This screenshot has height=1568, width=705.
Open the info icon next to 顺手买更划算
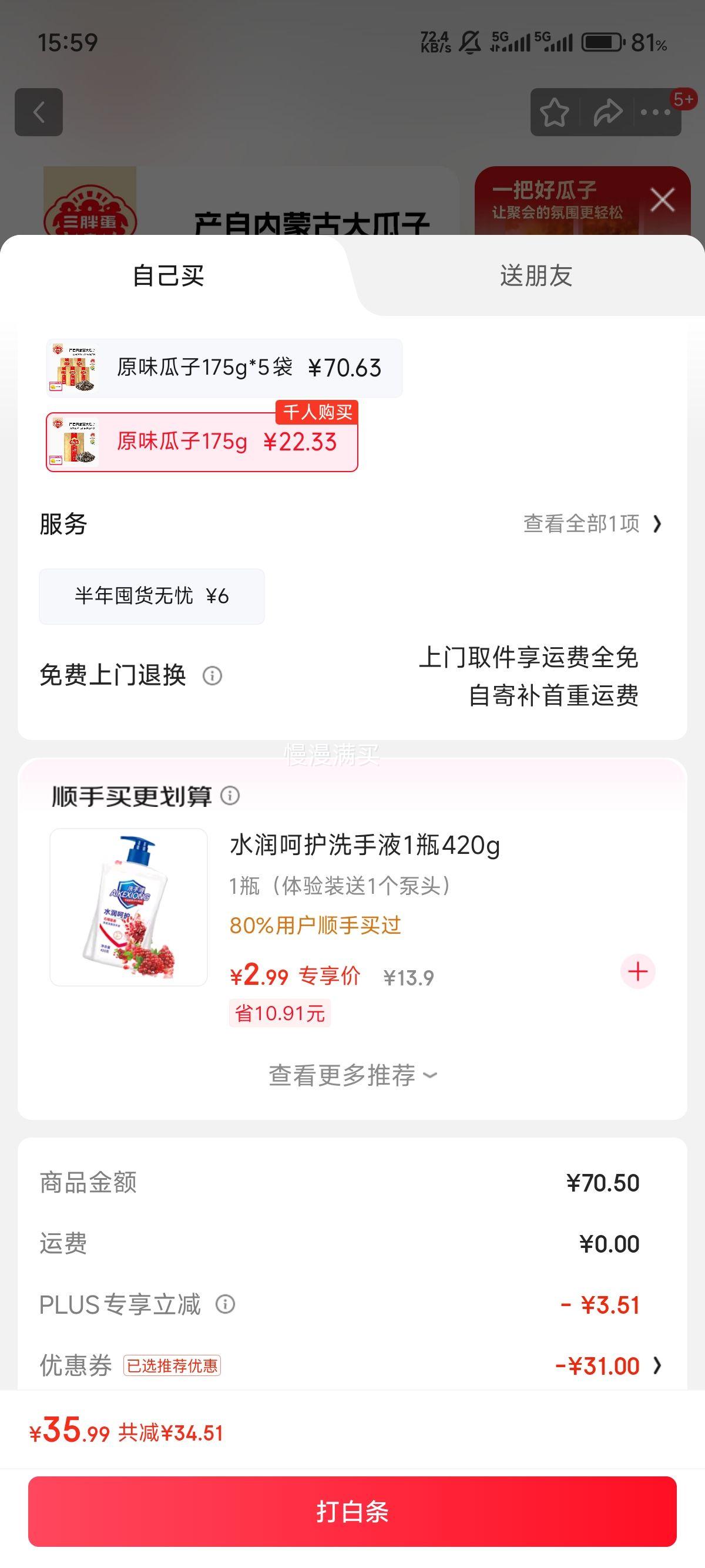tap(231, 795)
